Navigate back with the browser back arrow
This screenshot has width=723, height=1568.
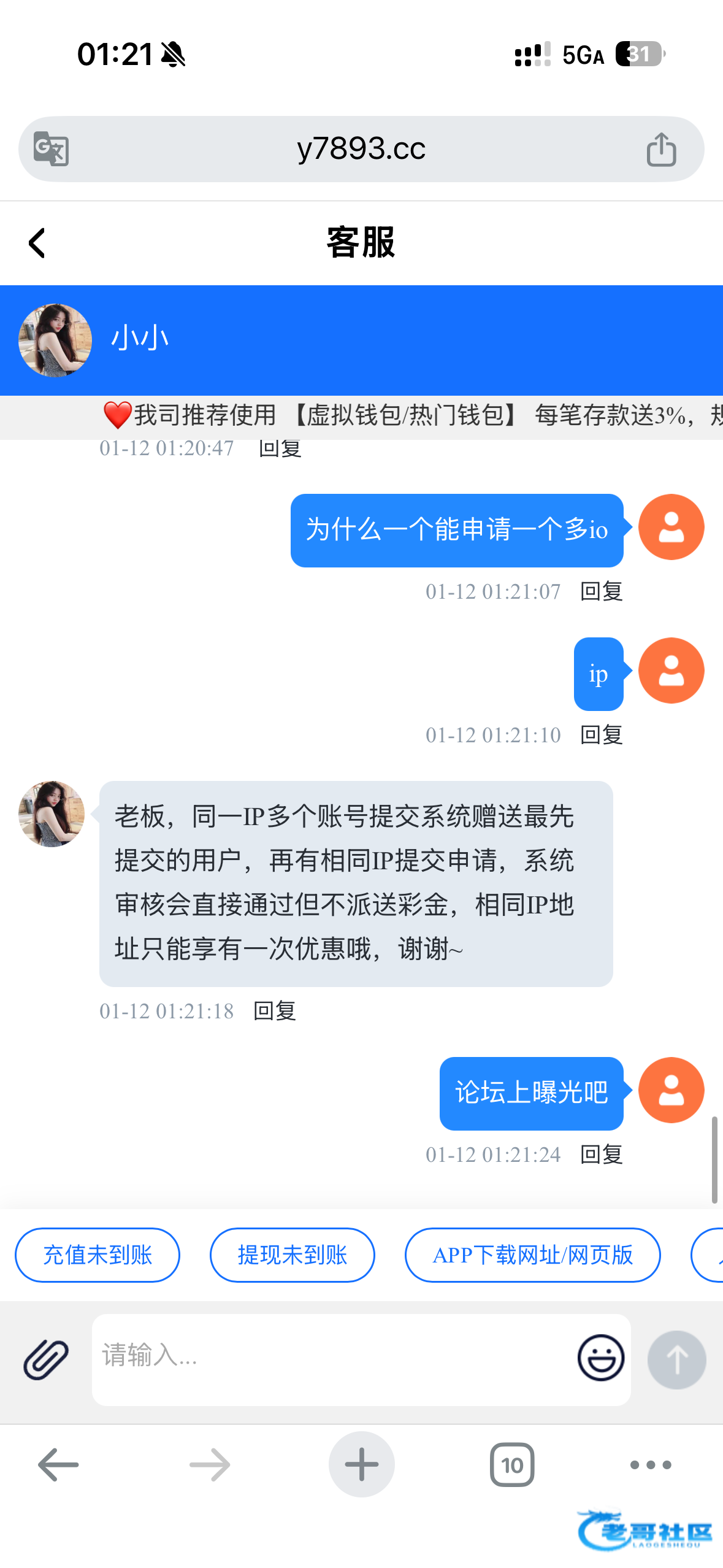pyautogui.click(x=58, y=1465)
